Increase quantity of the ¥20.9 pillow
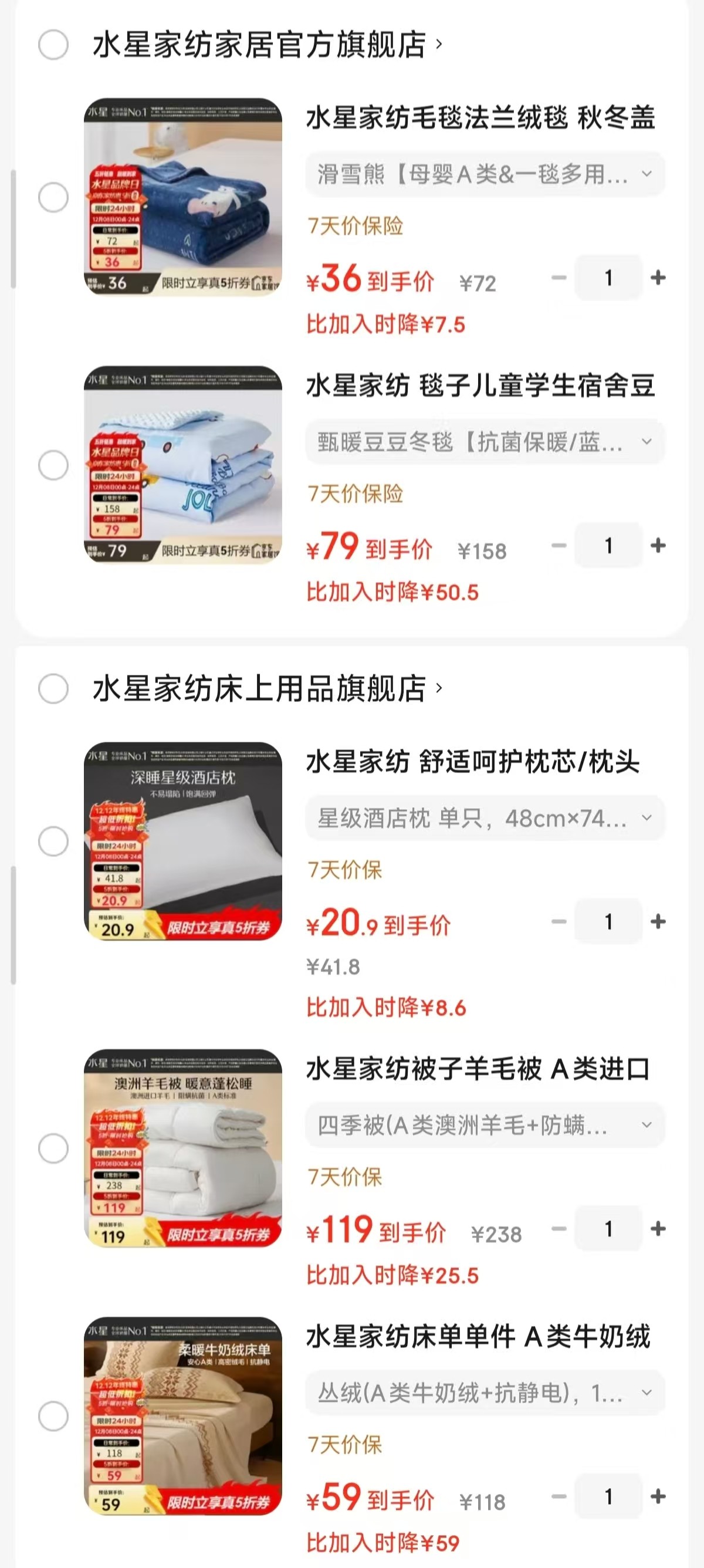The height and width of the screenshot is (1568, 704). click(x=658, y=921)
